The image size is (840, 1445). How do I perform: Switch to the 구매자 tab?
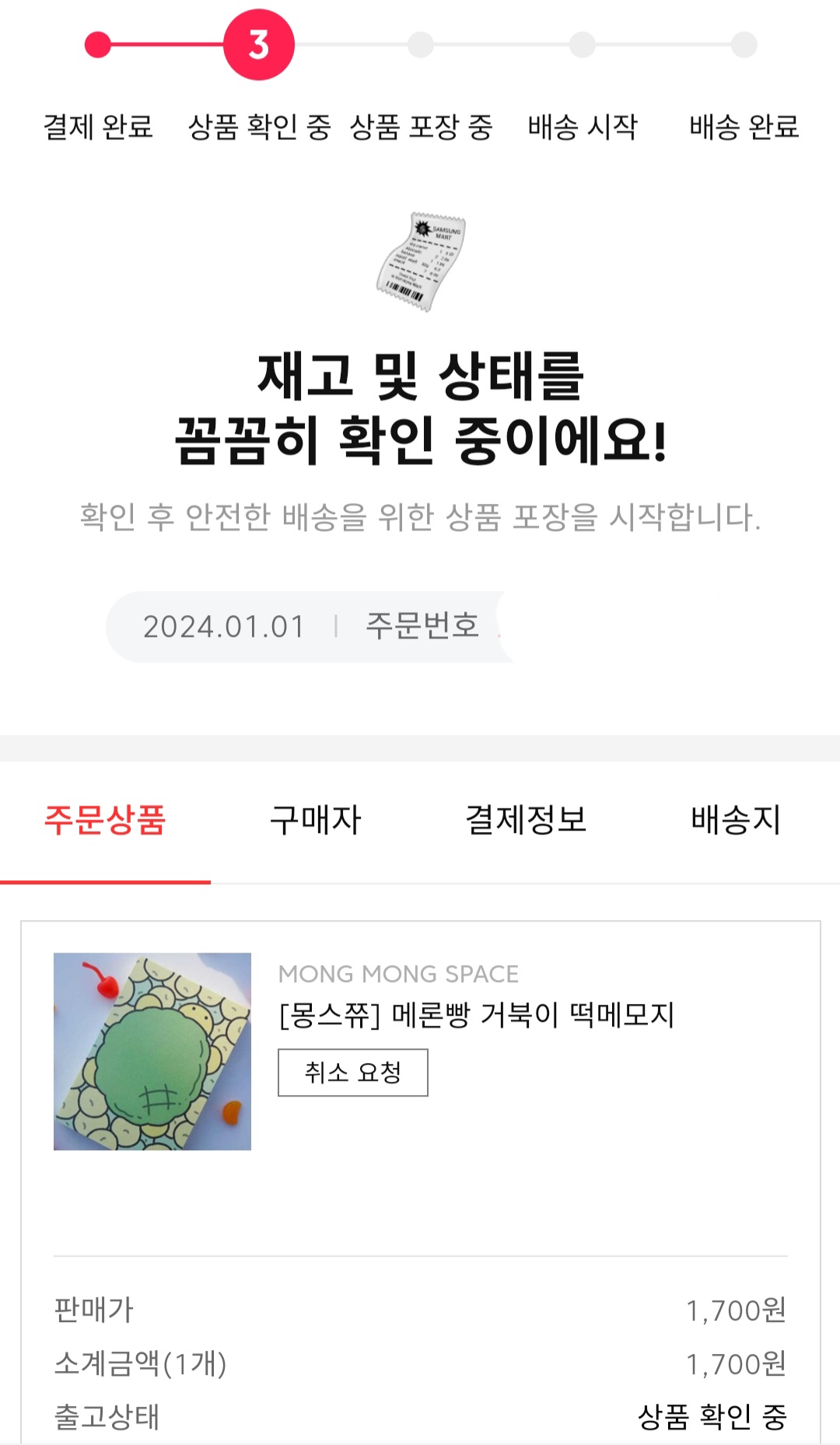tap(315, 820)
